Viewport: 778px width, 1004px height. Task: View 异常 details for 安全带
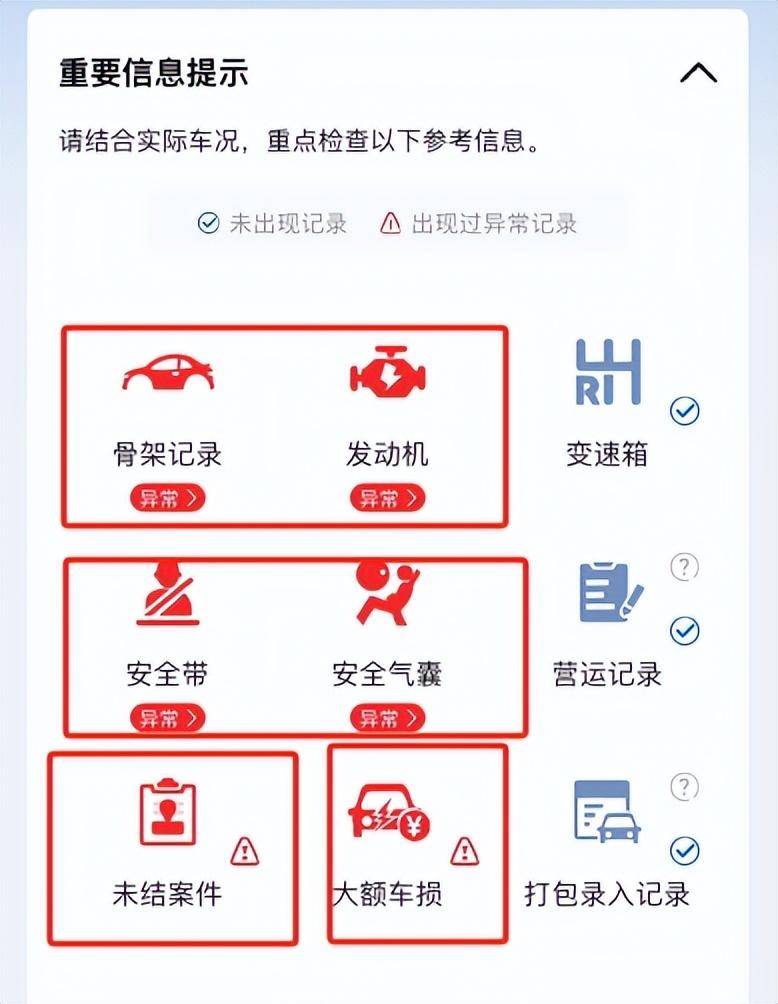click(167, 717)
